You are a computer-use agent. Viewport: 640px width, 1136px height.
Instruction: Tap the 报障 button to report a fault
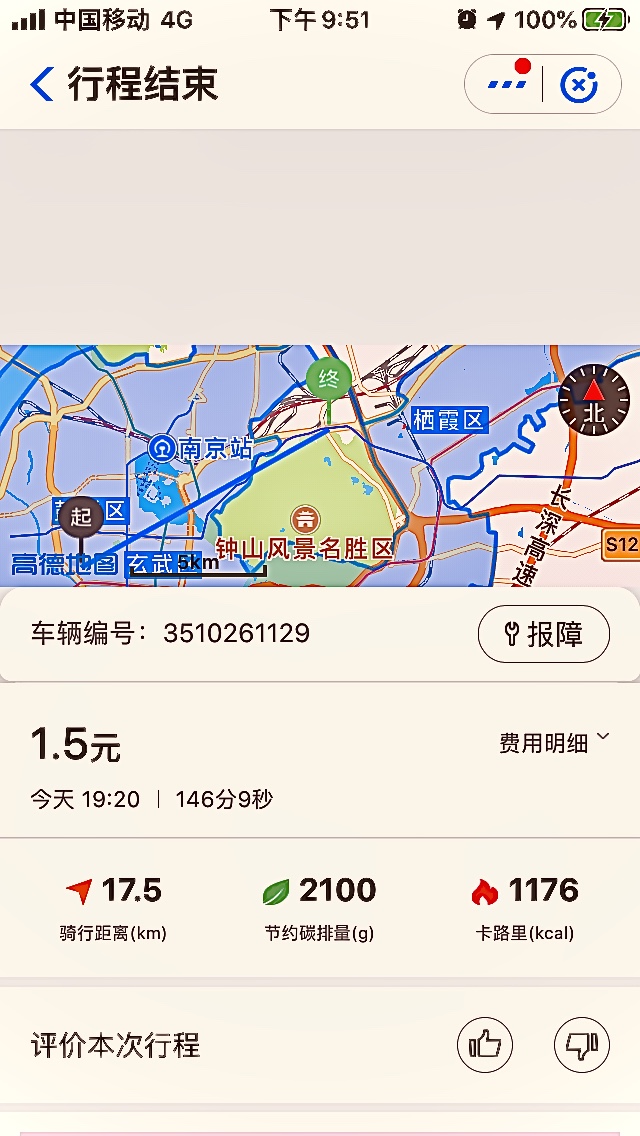544,634
